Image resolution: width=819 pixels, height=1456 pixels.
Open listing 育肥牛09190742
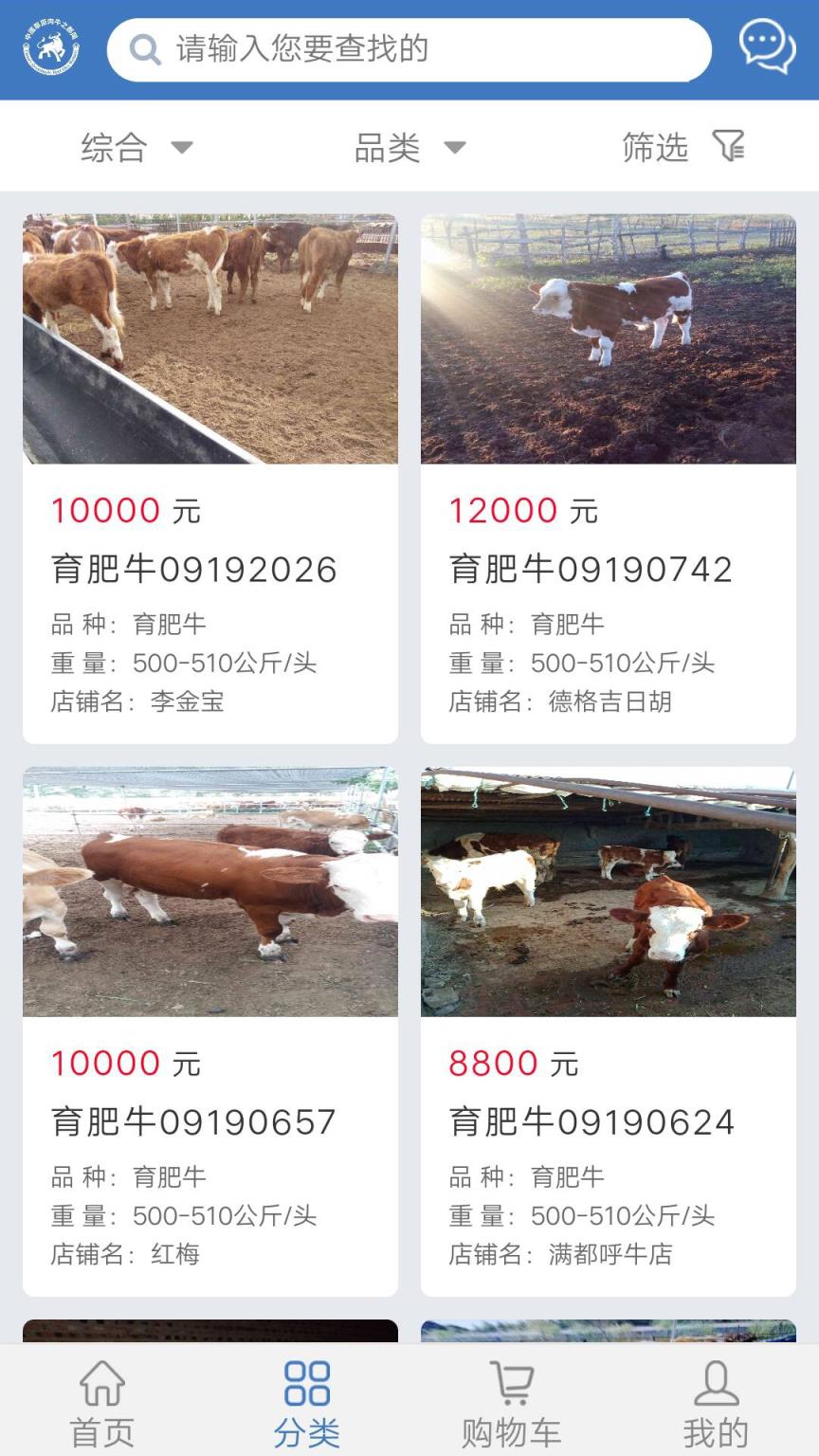tap(591, 568)
